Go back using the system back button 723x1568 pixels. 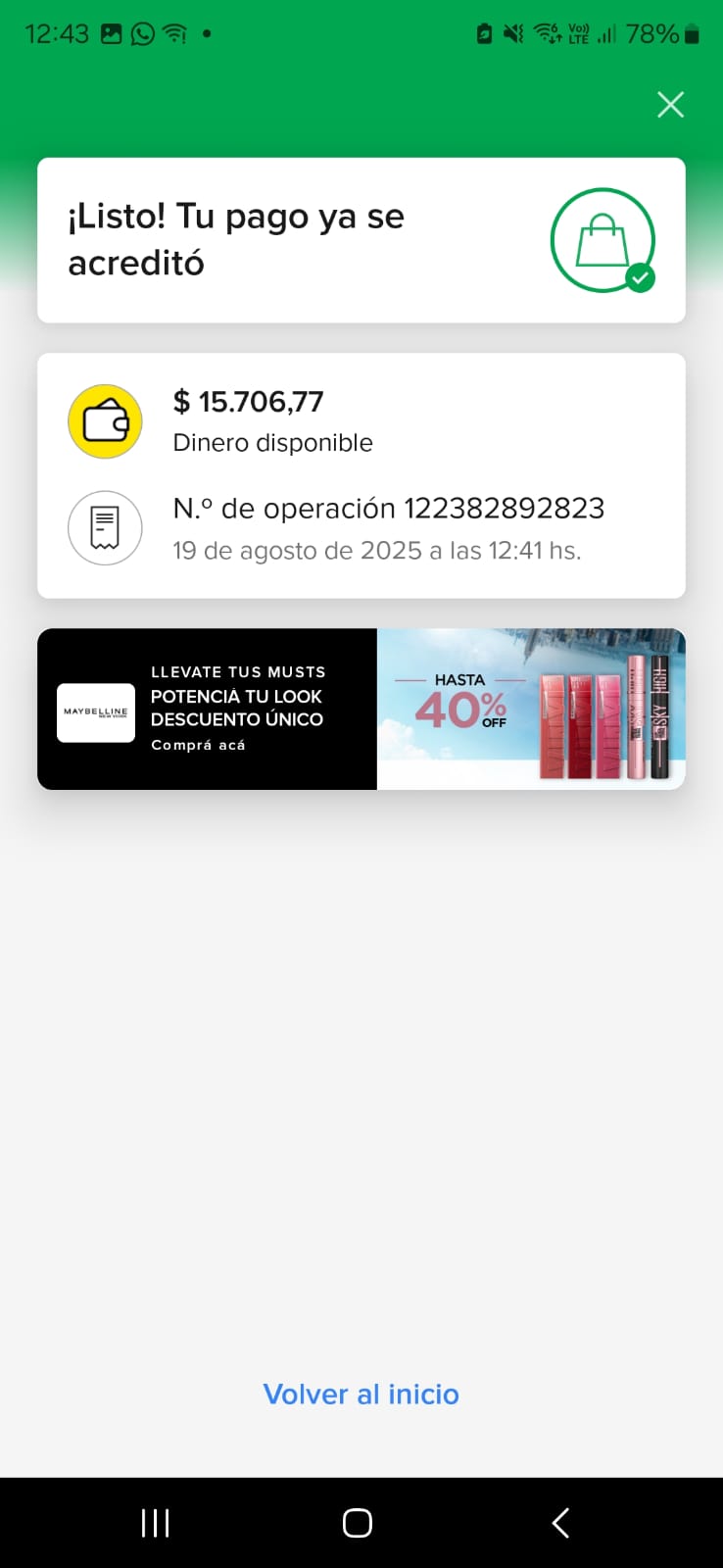(x=560, y=1522)
